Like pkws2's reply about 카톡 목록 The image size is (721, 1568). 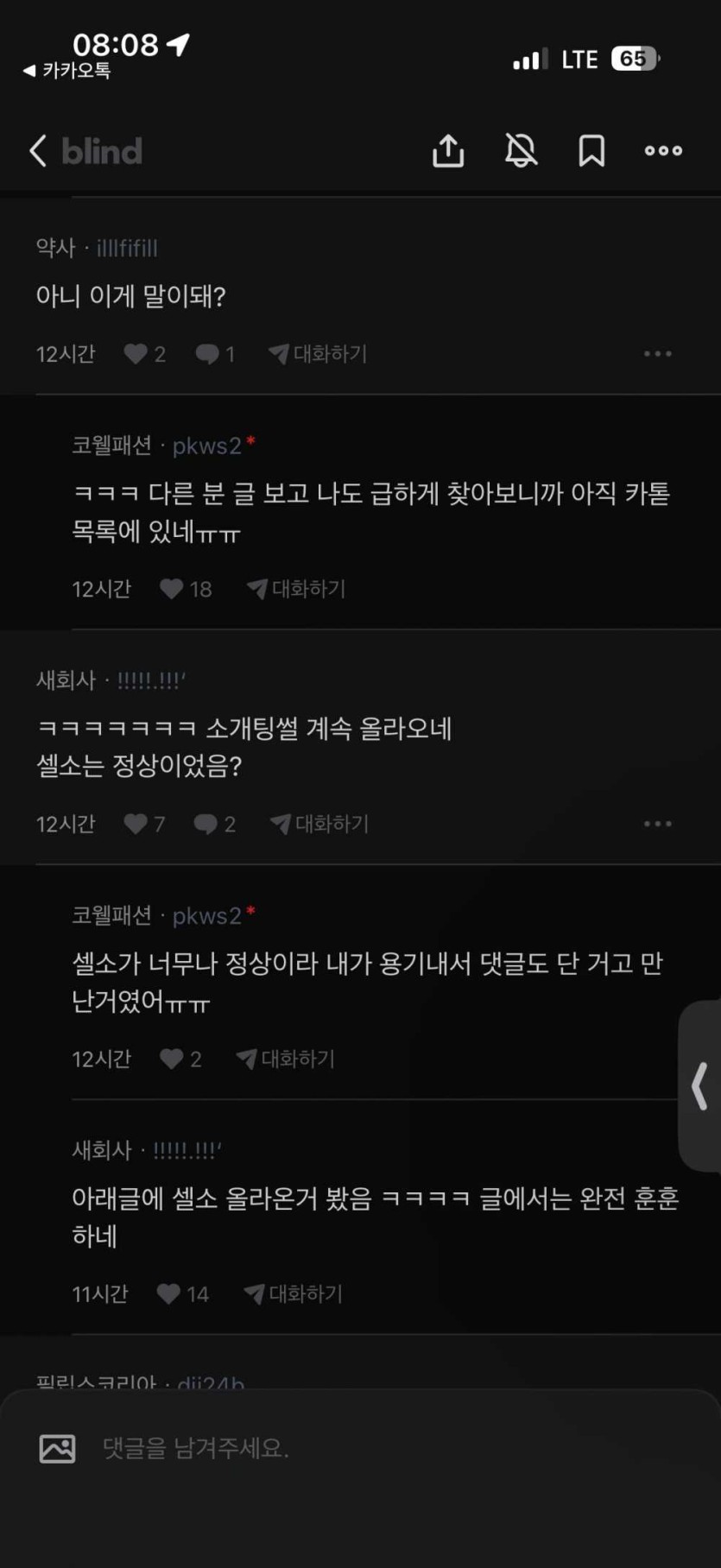pos(172,589)
